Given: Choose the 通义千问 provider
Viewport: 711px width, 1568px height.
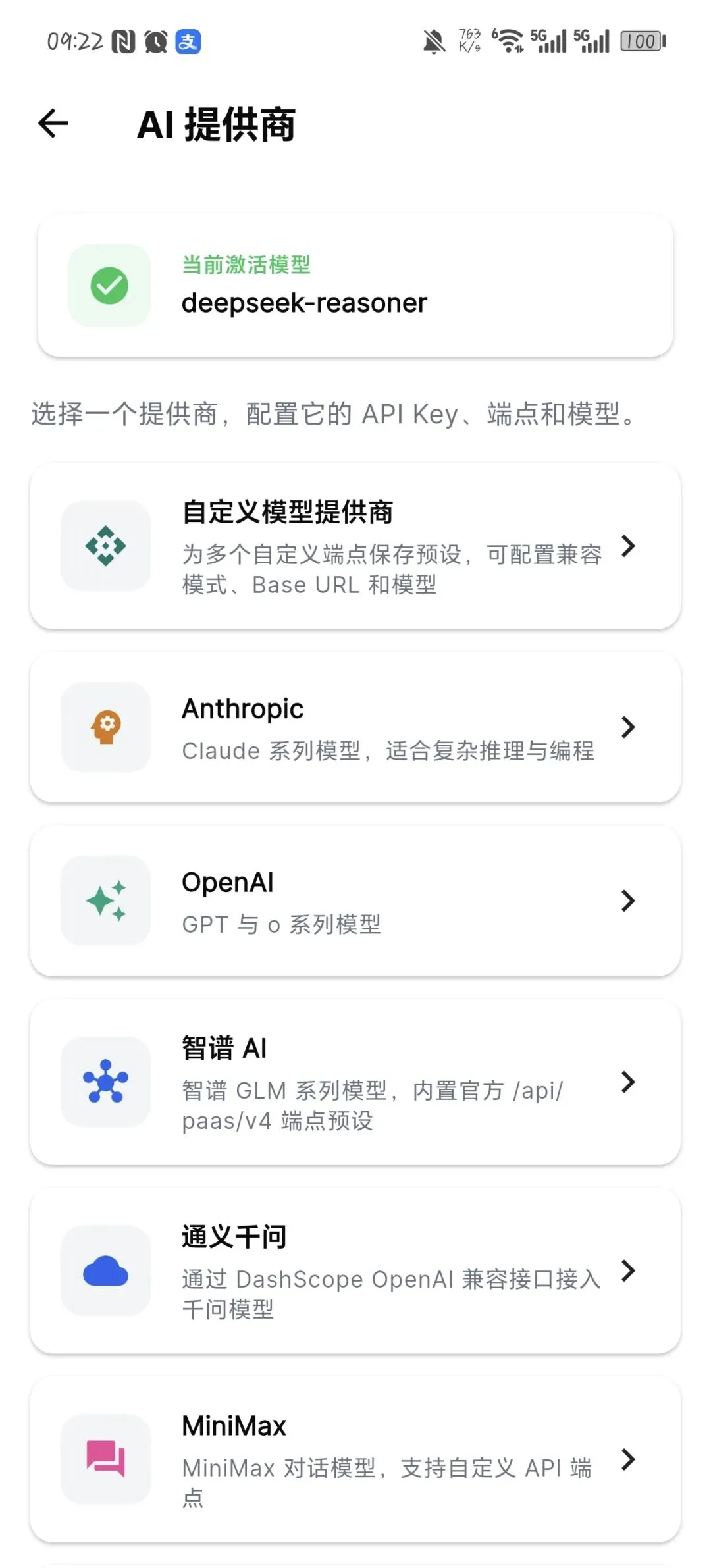Looking at the screenshot, I should tap(355, 1270).
